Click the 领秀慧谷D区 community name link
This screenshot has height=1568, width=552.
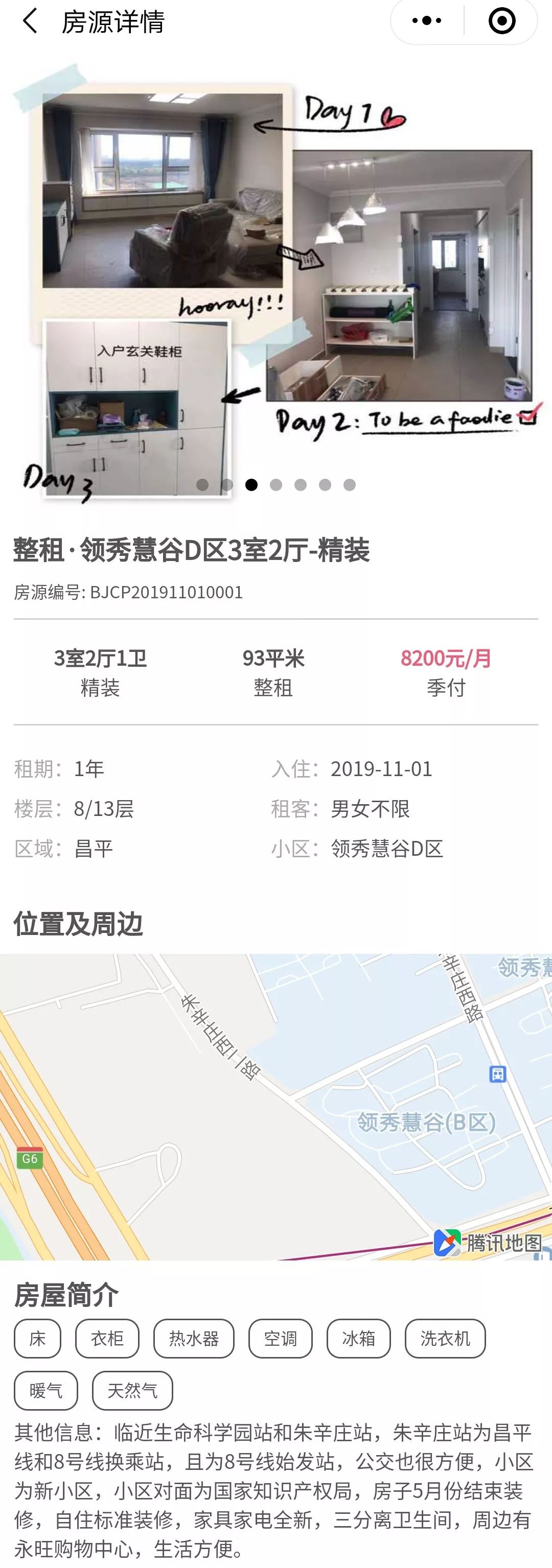387,850
